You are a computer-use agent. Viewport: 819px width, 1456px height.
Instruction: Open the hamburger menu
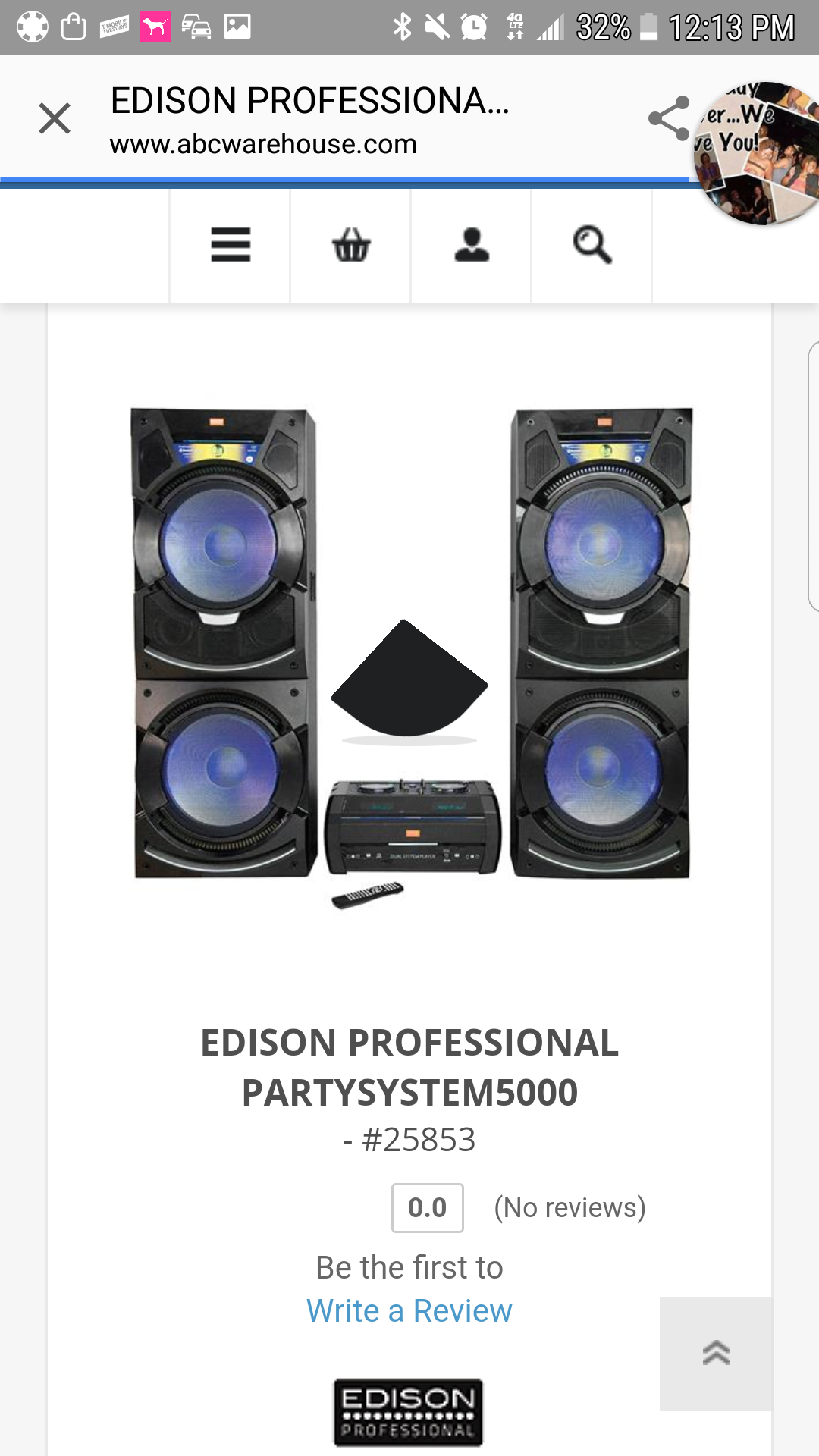pos(231,245)
